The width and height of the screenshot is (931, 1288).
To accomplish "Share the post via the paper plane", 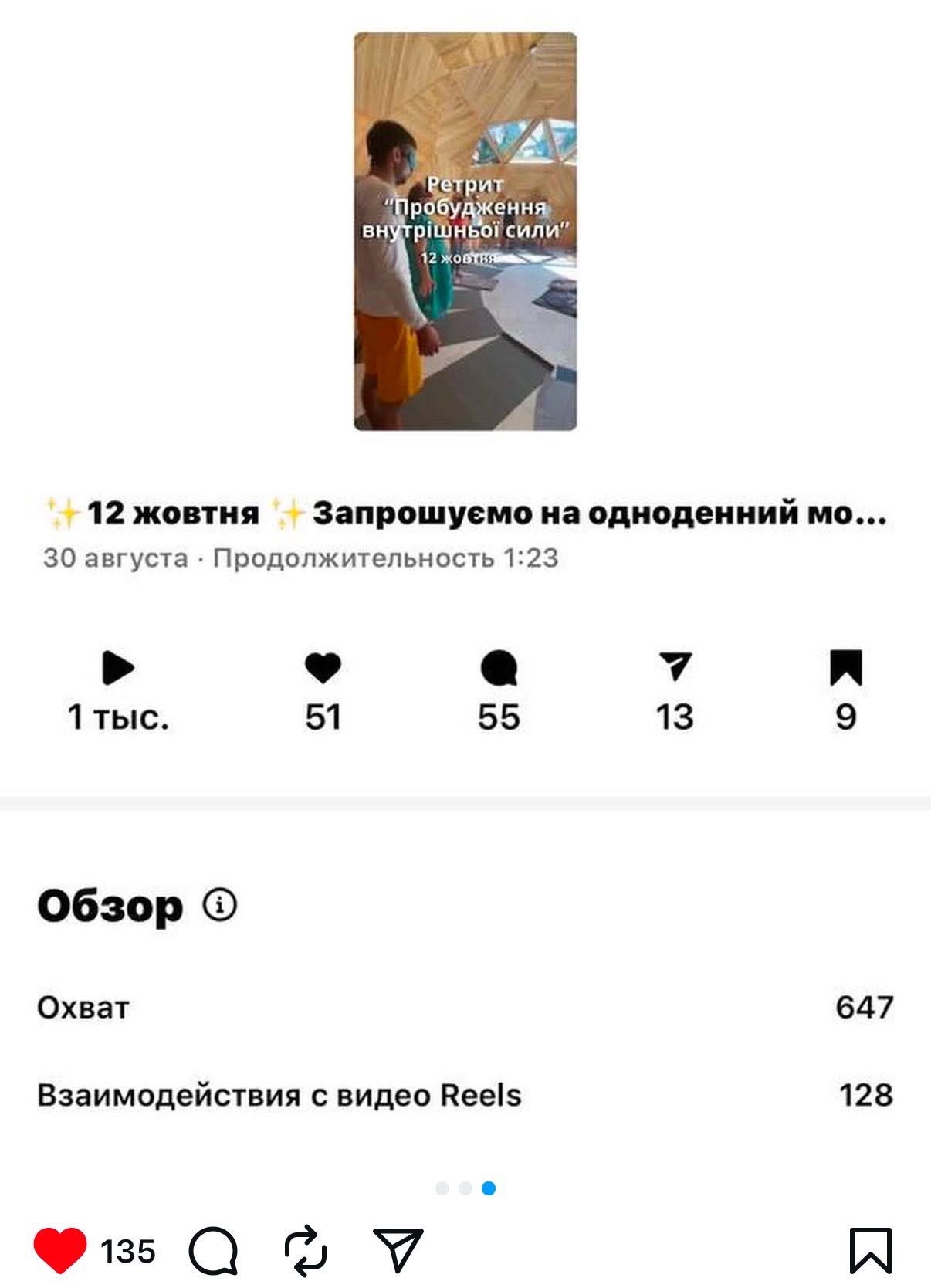I will 398,1249.
